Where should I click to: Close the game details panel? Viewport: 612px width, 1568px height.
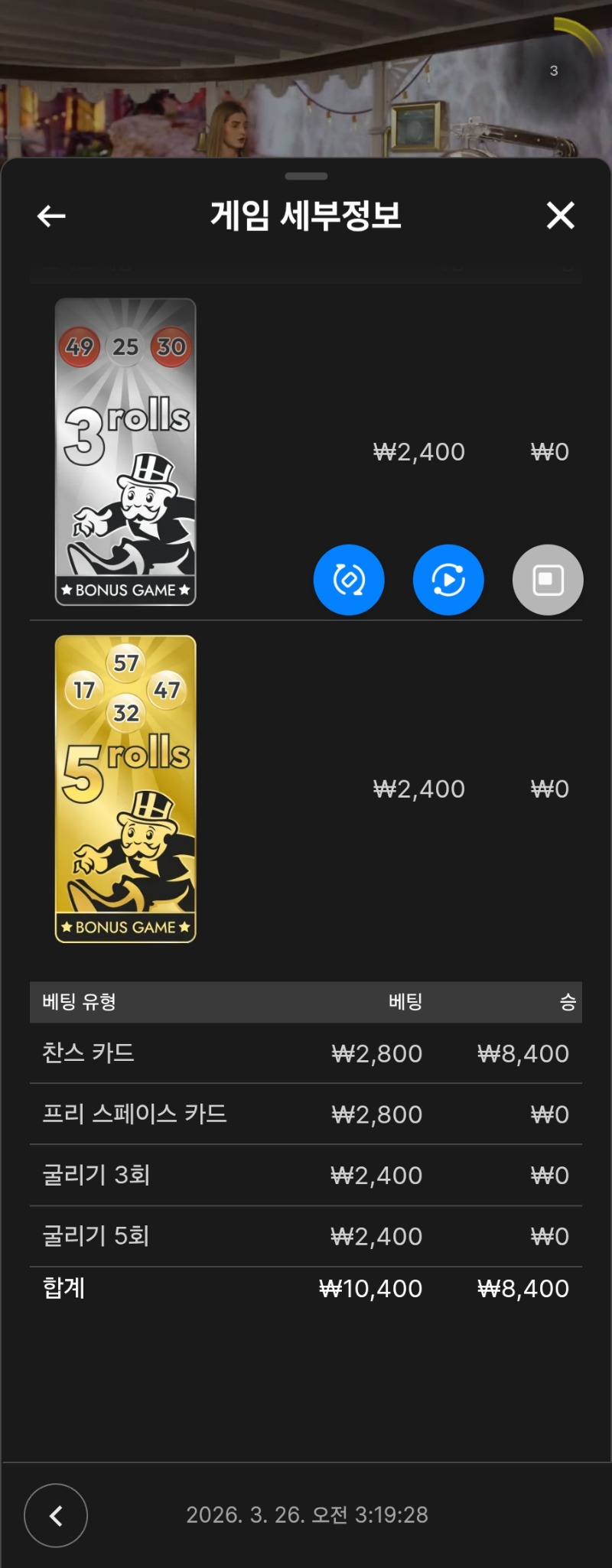560,216
